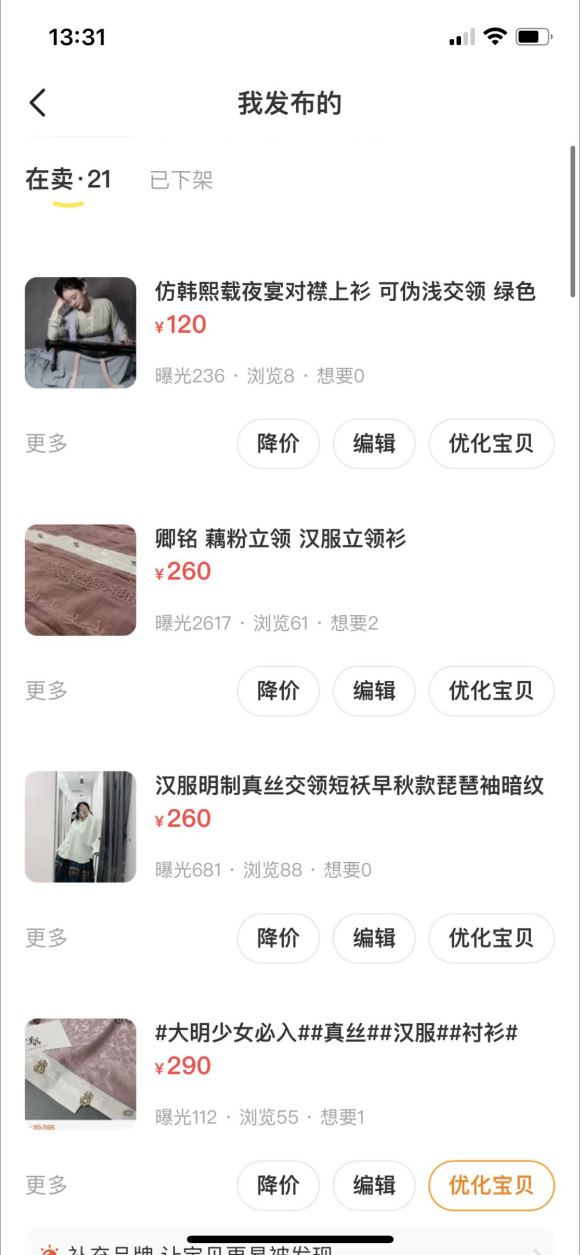Select the 在卖·21 tab
Image resolution: width=580 pixels, height=1255 pixels.
[68, 180]
